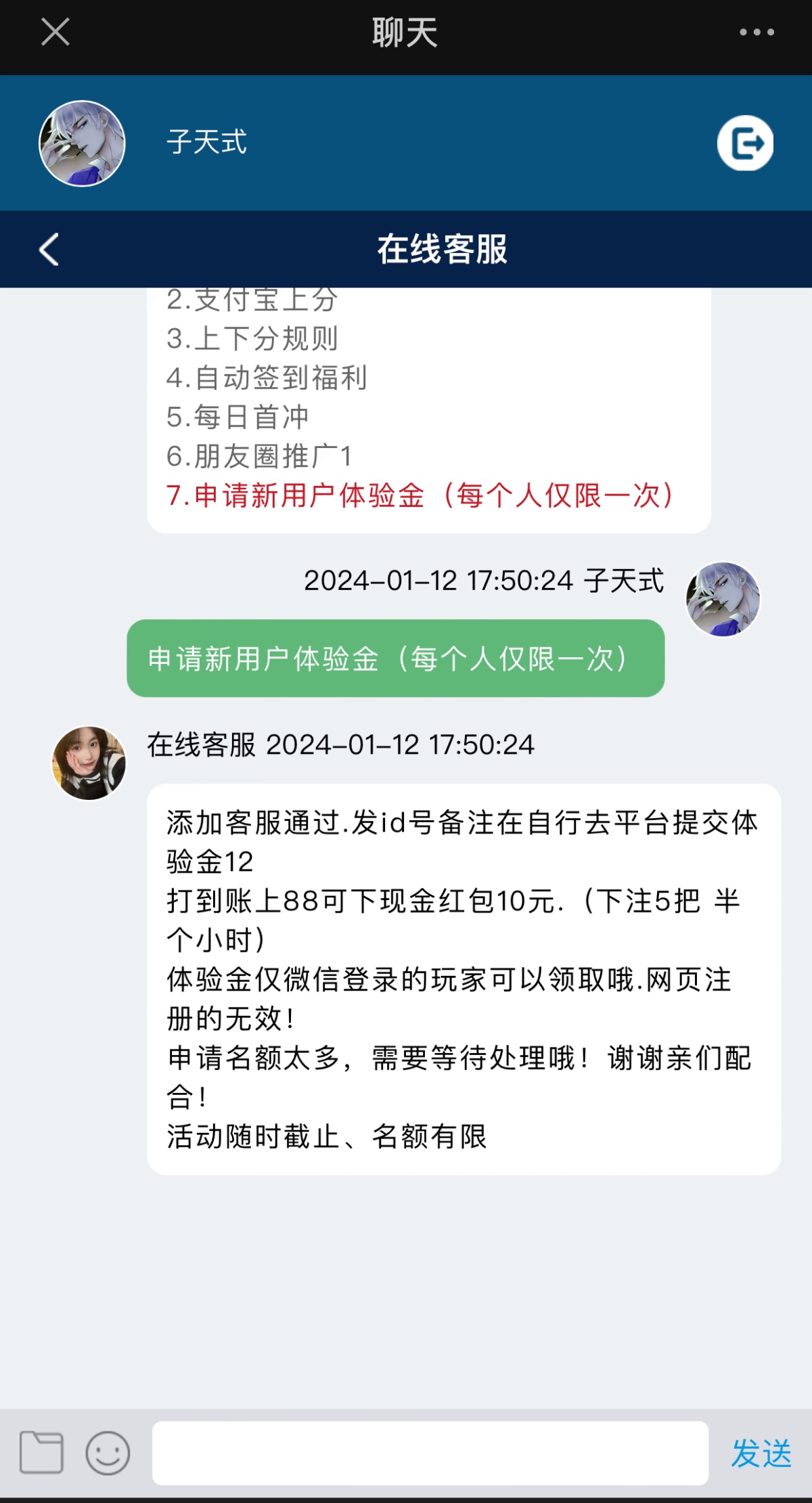Viewport: 812px width, 1503px height.
Task: Select option 5.每日首冲
Action: (x=238, y=417)
